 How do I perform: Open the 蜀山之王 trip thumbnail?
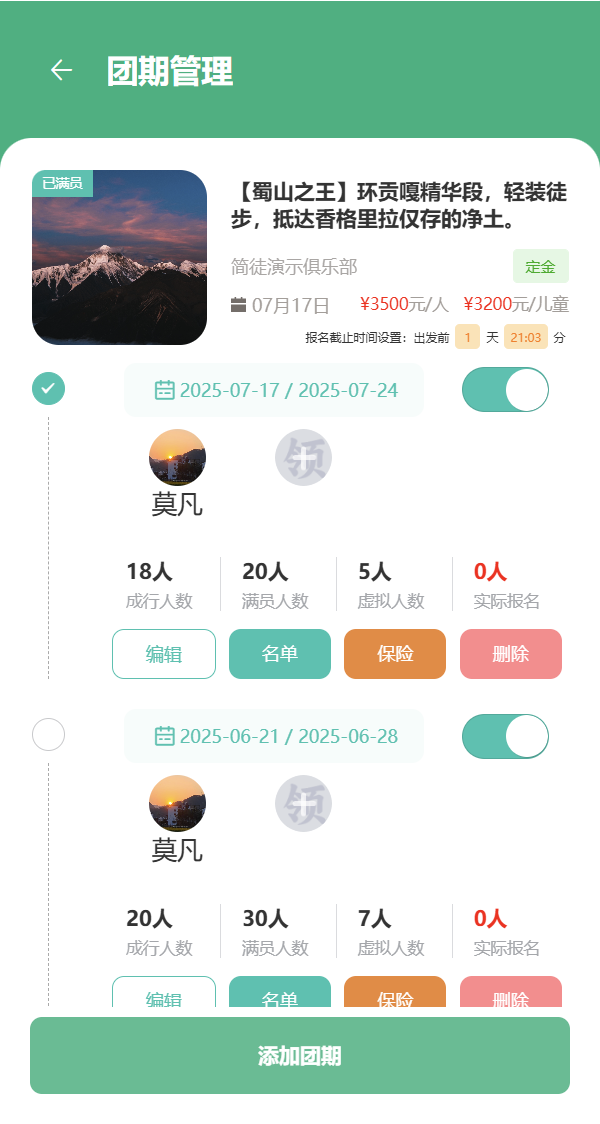tap(119, 258)
